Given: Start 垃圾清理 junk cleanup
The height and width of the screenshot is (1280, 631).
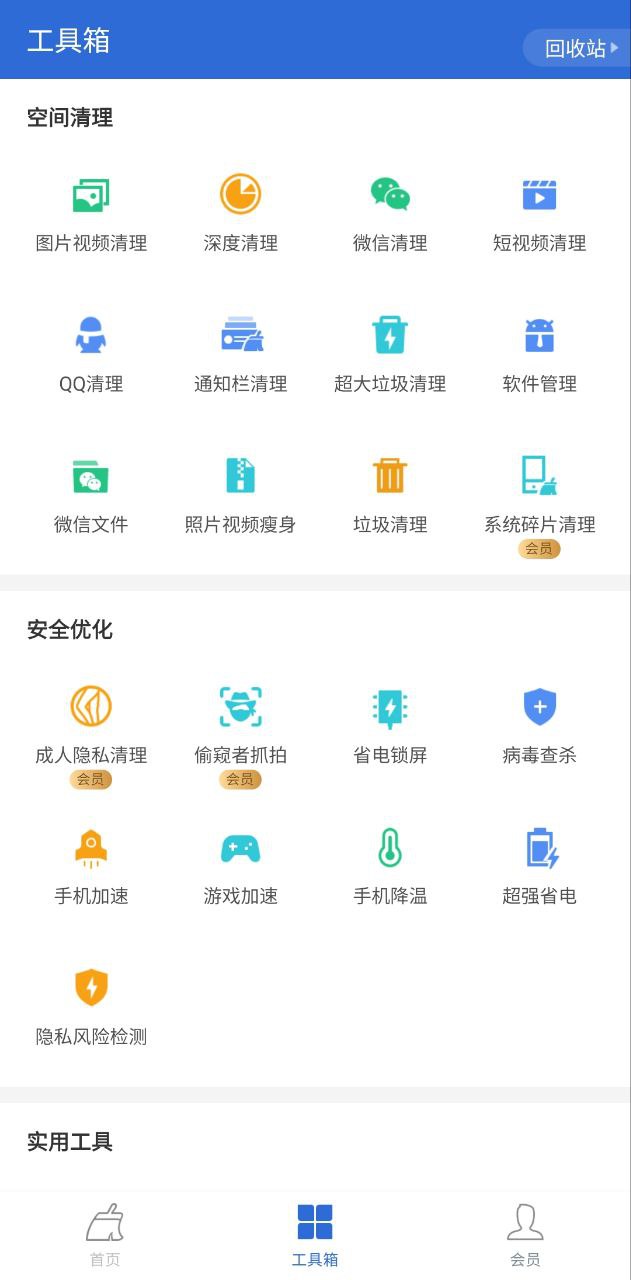Looking at the screenshot, I should (x=390, y=496).
